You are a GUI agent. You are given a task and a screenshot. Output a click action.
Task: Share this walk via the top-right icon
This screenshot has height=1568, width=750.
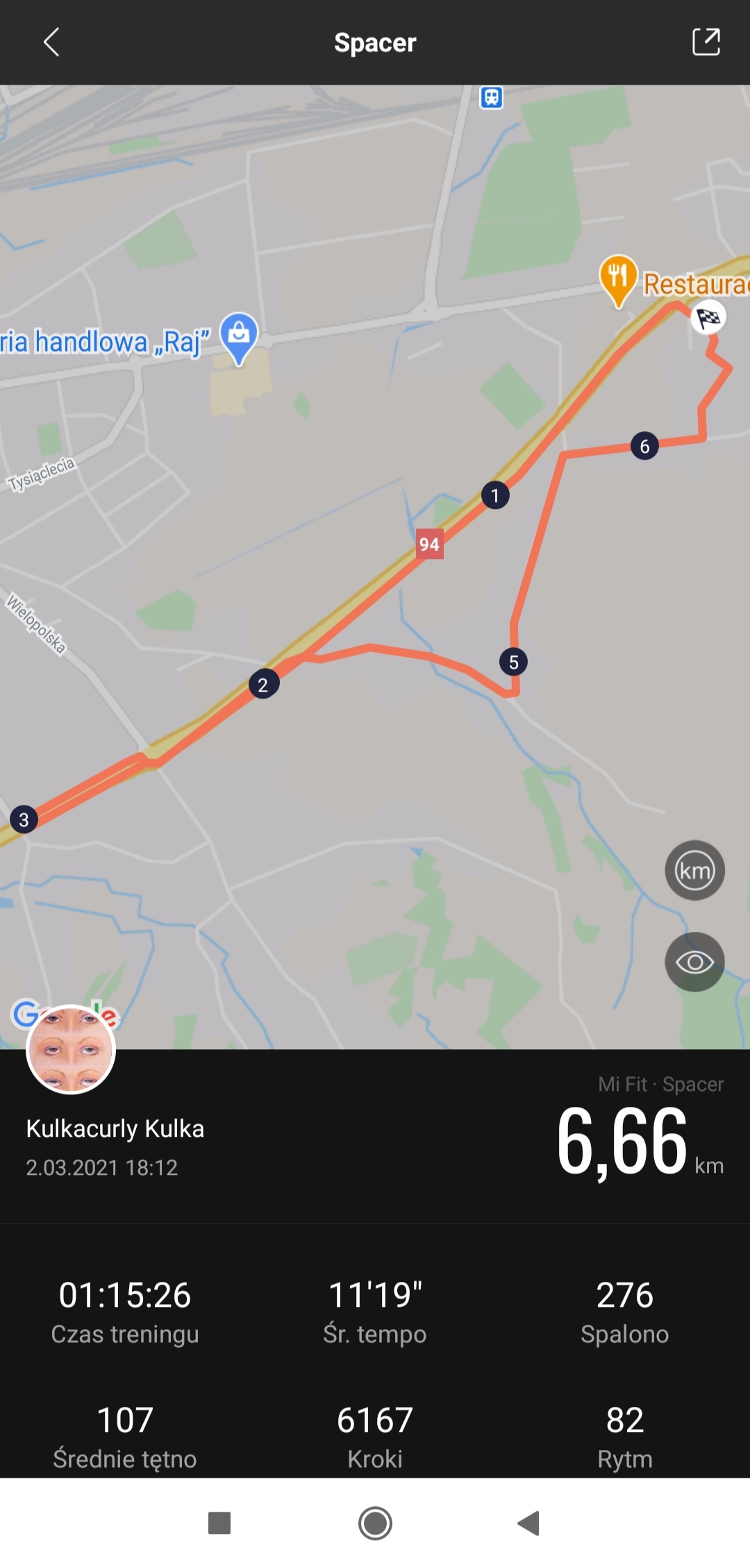click(x=706, y=42)
